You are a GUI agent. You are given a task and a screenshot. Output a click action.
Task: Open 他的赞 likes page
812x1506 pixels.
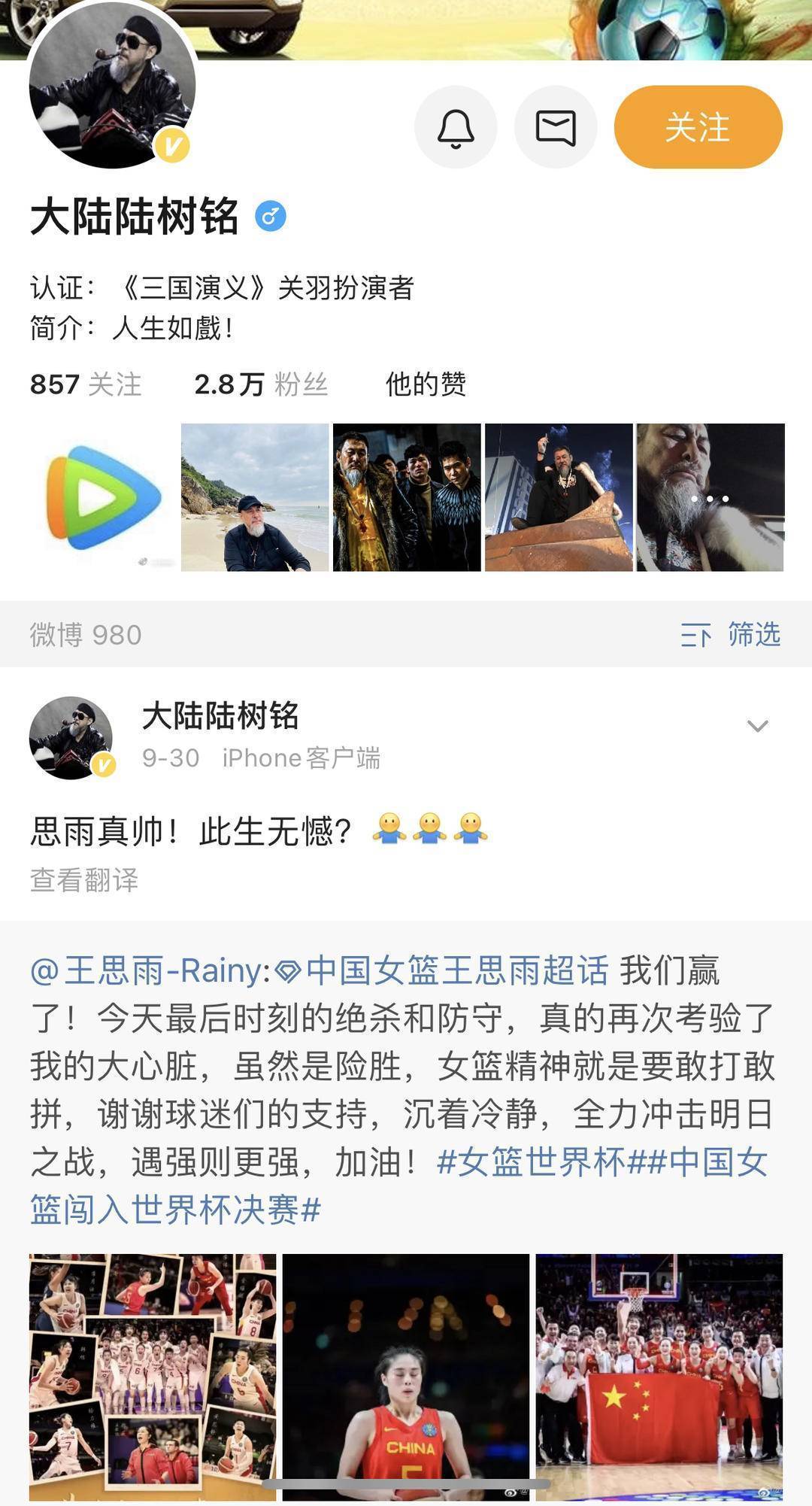tap(426, 384)
